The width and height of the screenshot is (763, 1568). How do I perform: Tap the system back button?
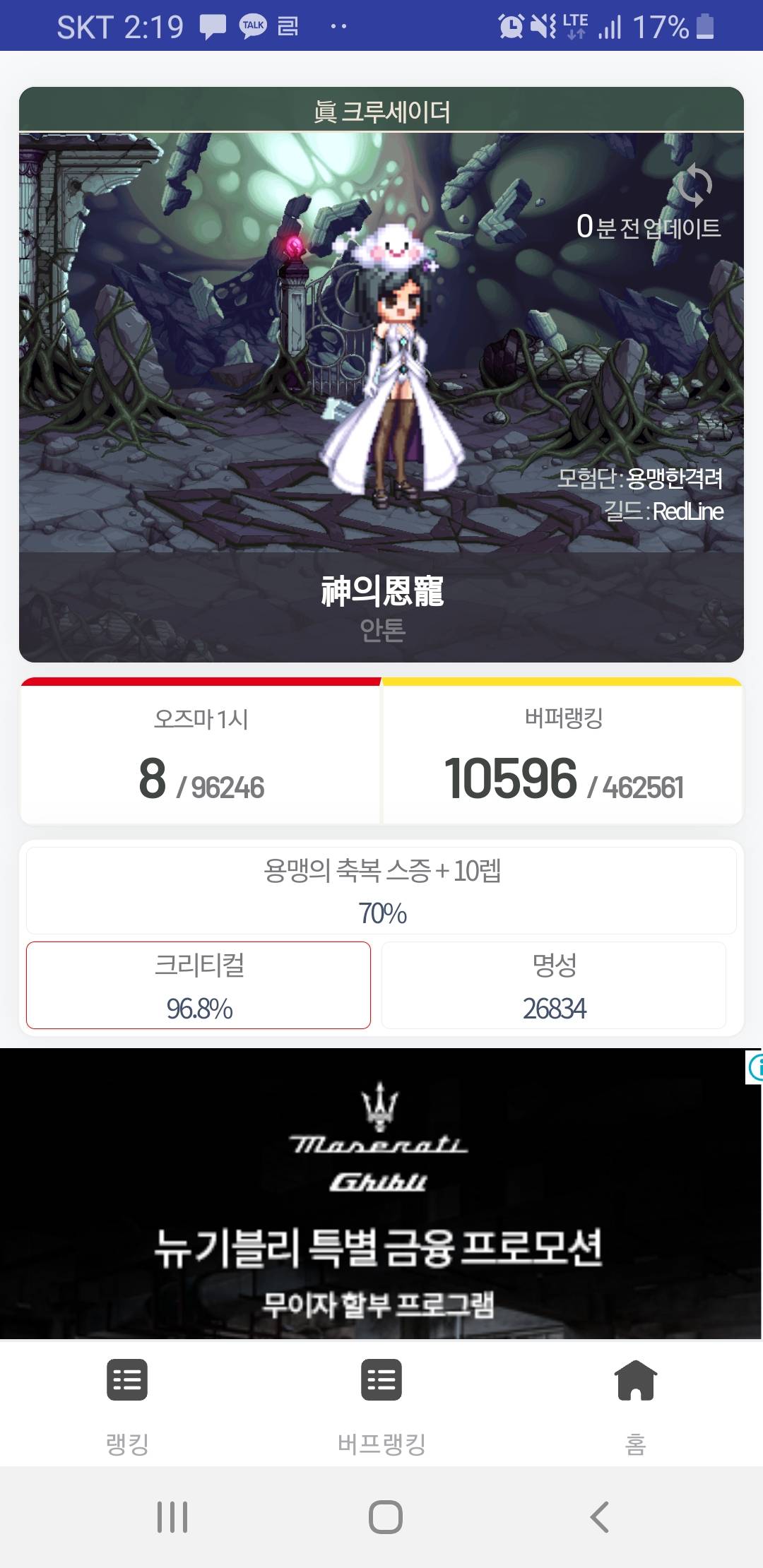(599, 1517)
